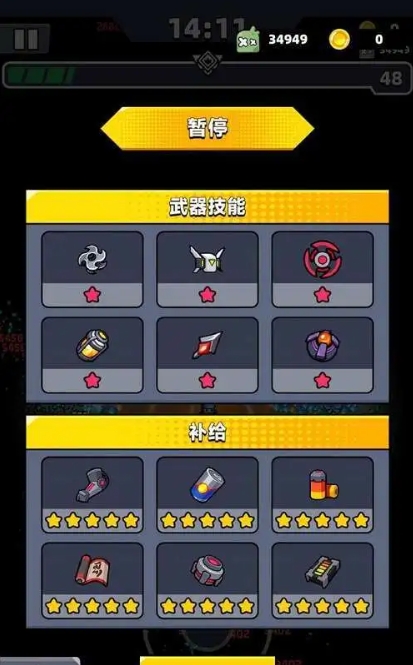Open the red kunai dart weapon skill
413x665 pixels.
click(207, 355)
